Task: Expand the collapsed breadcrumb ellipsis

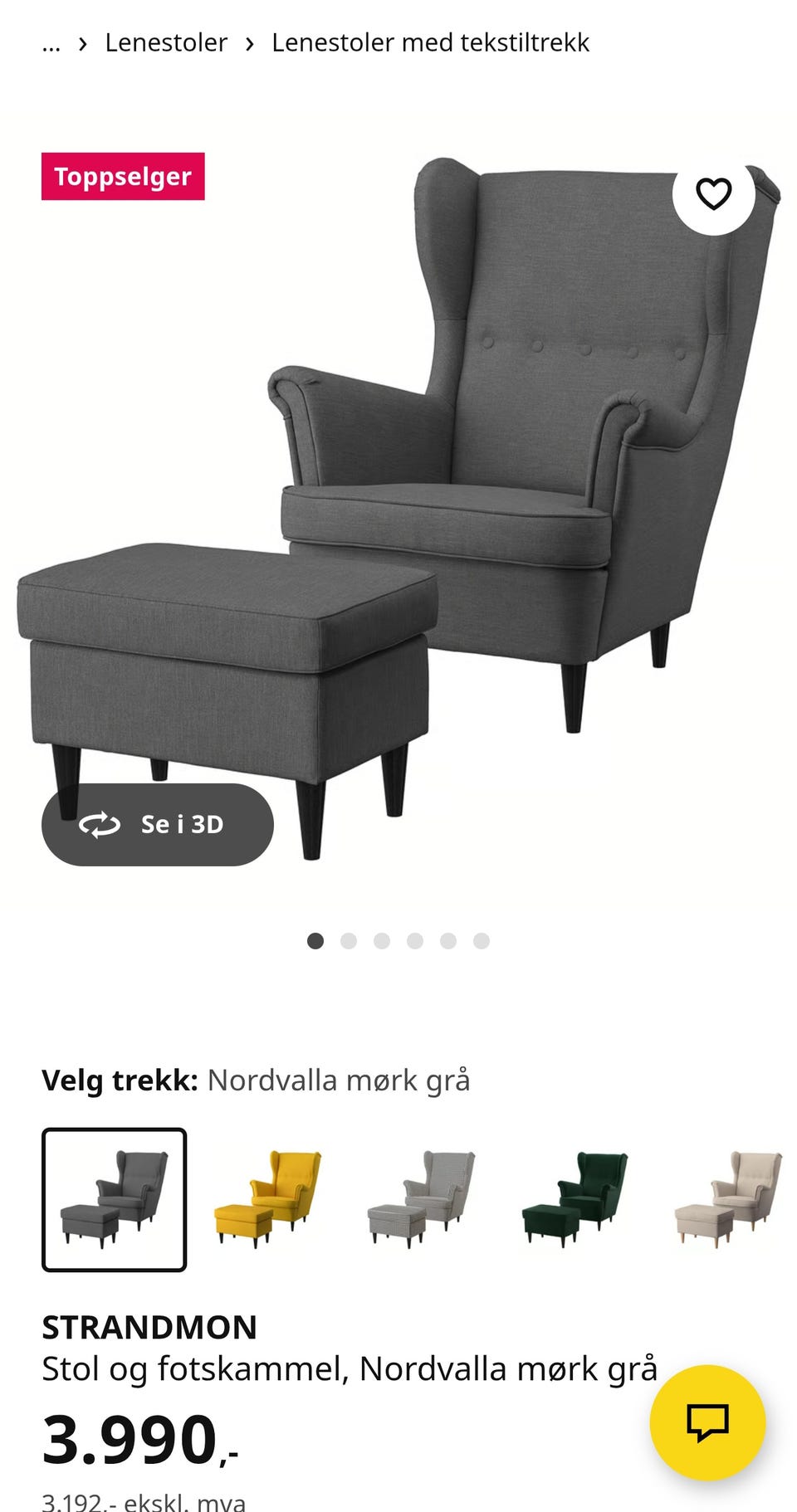Action: (x=51, y=42)
